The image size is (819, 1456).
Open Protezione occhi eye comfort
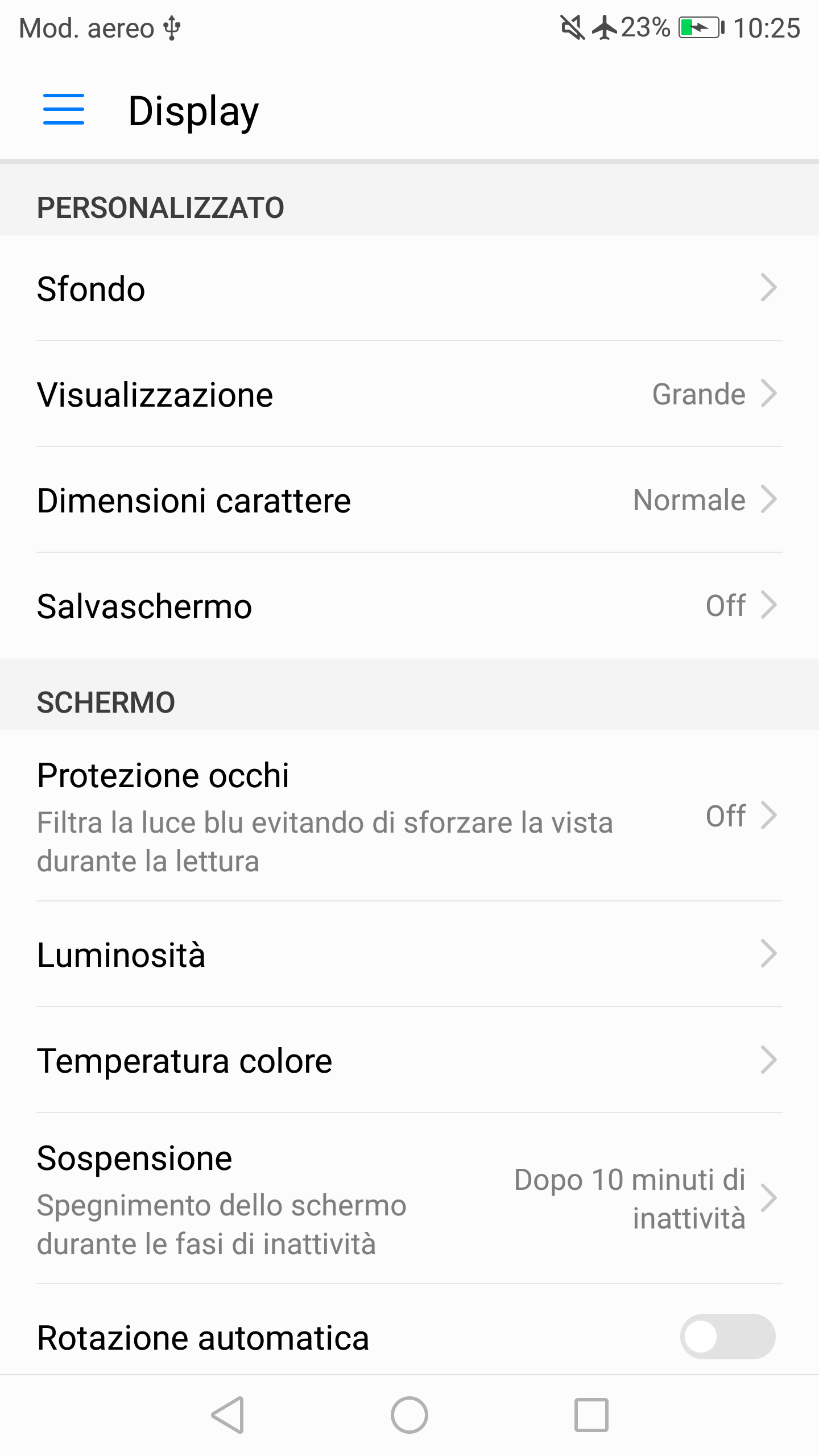pos(408,816)
